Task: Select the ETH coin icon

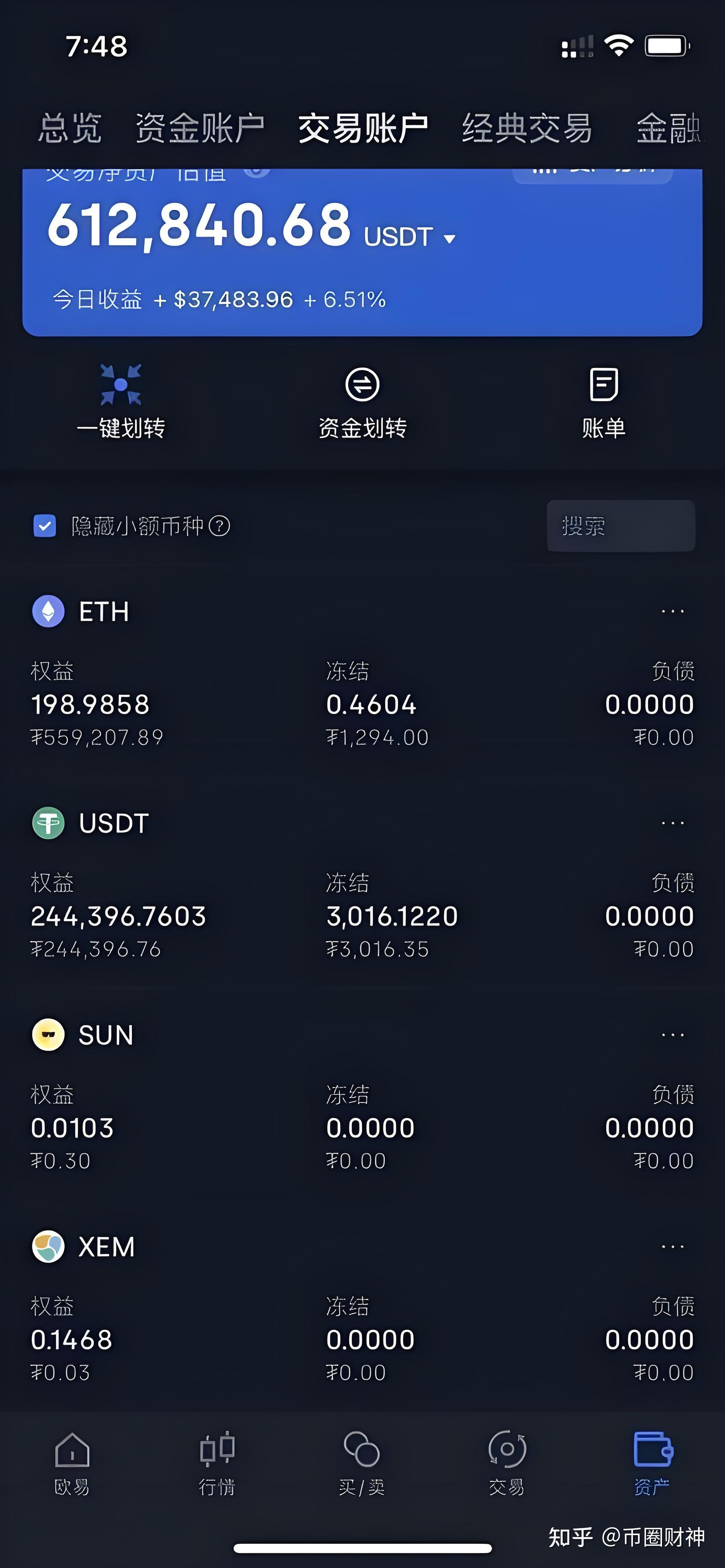Action: tap(47, 612)
